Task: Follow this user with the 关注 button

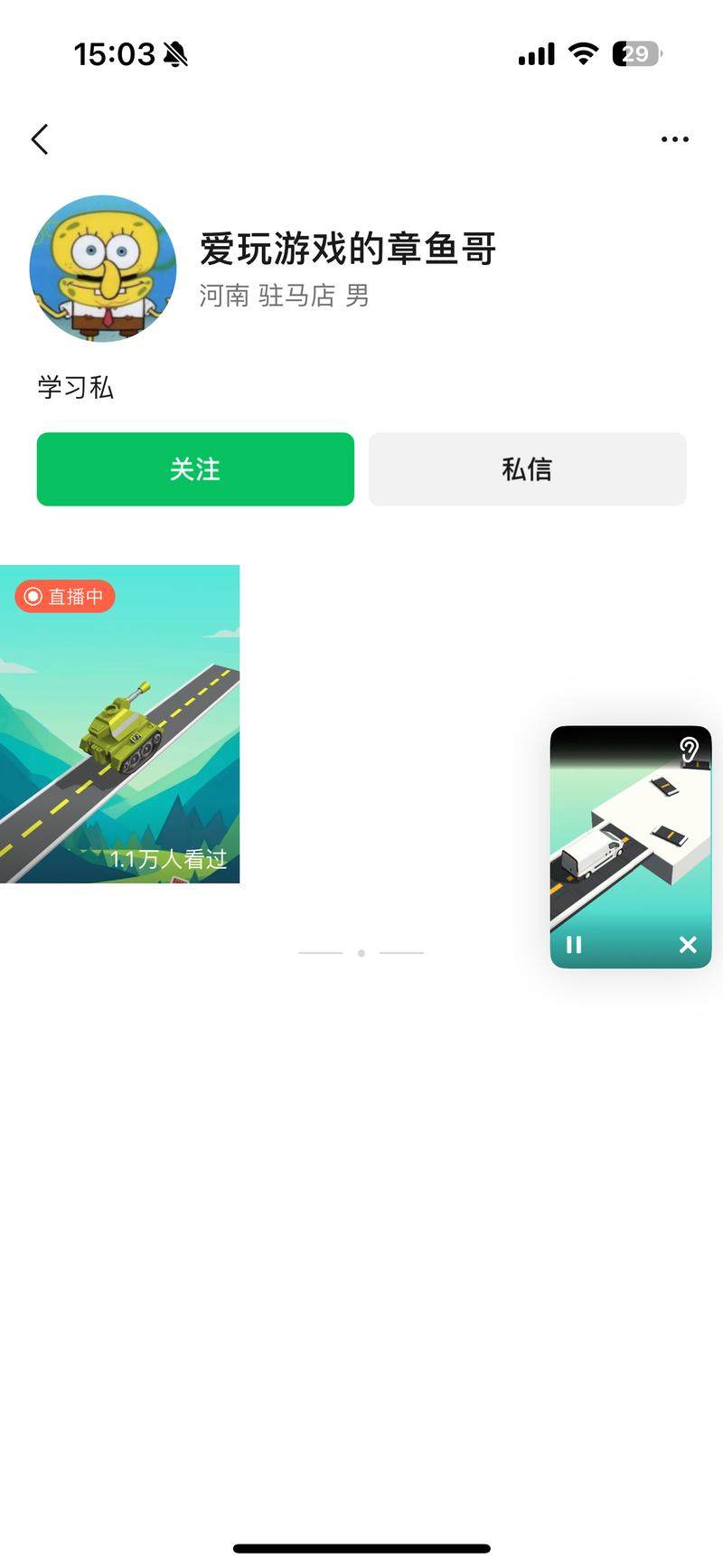Action: pos(195,469)
